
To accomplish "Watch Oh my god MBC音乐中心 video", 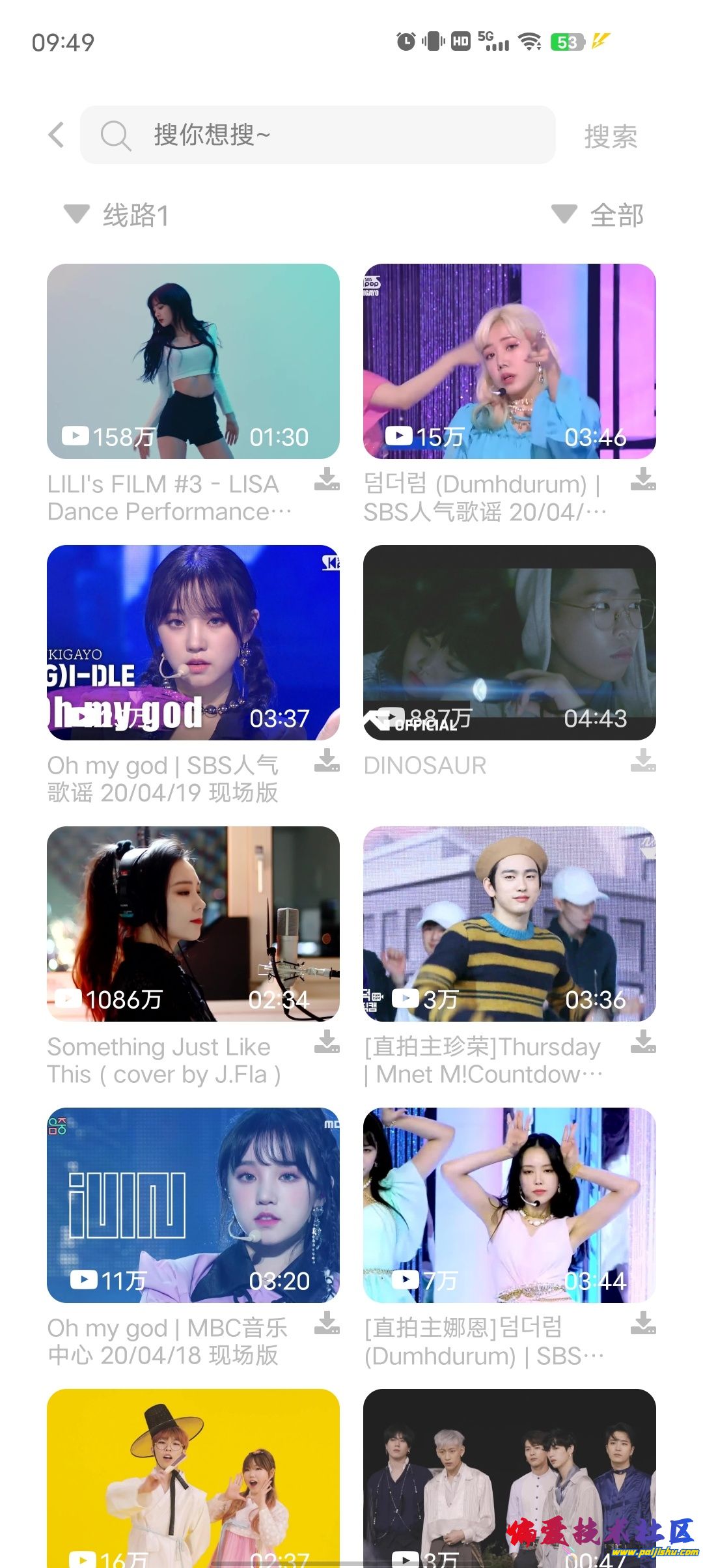I will [x=193, y=1205].
